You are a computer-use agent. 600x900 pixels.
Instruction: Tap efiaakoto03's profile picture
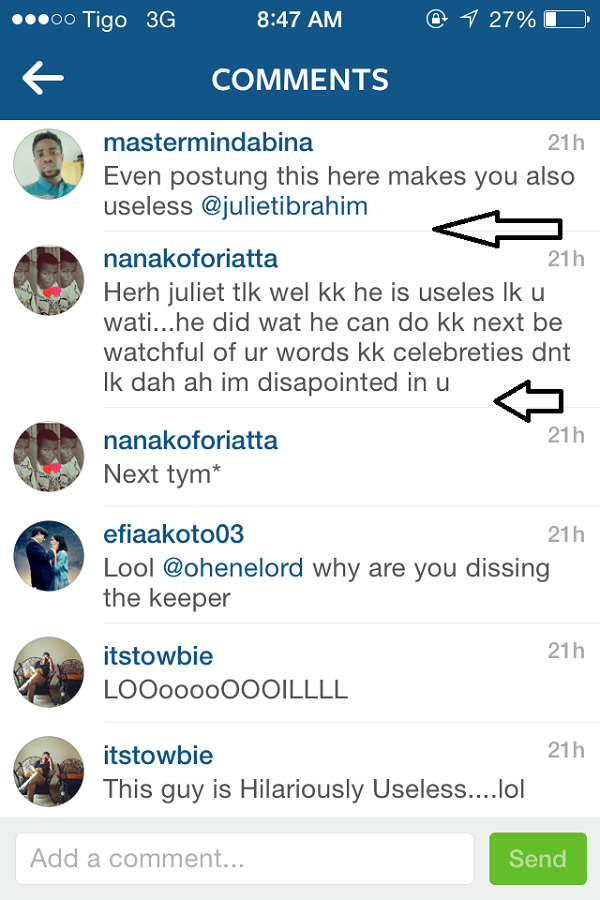click(x=48, y=555)
